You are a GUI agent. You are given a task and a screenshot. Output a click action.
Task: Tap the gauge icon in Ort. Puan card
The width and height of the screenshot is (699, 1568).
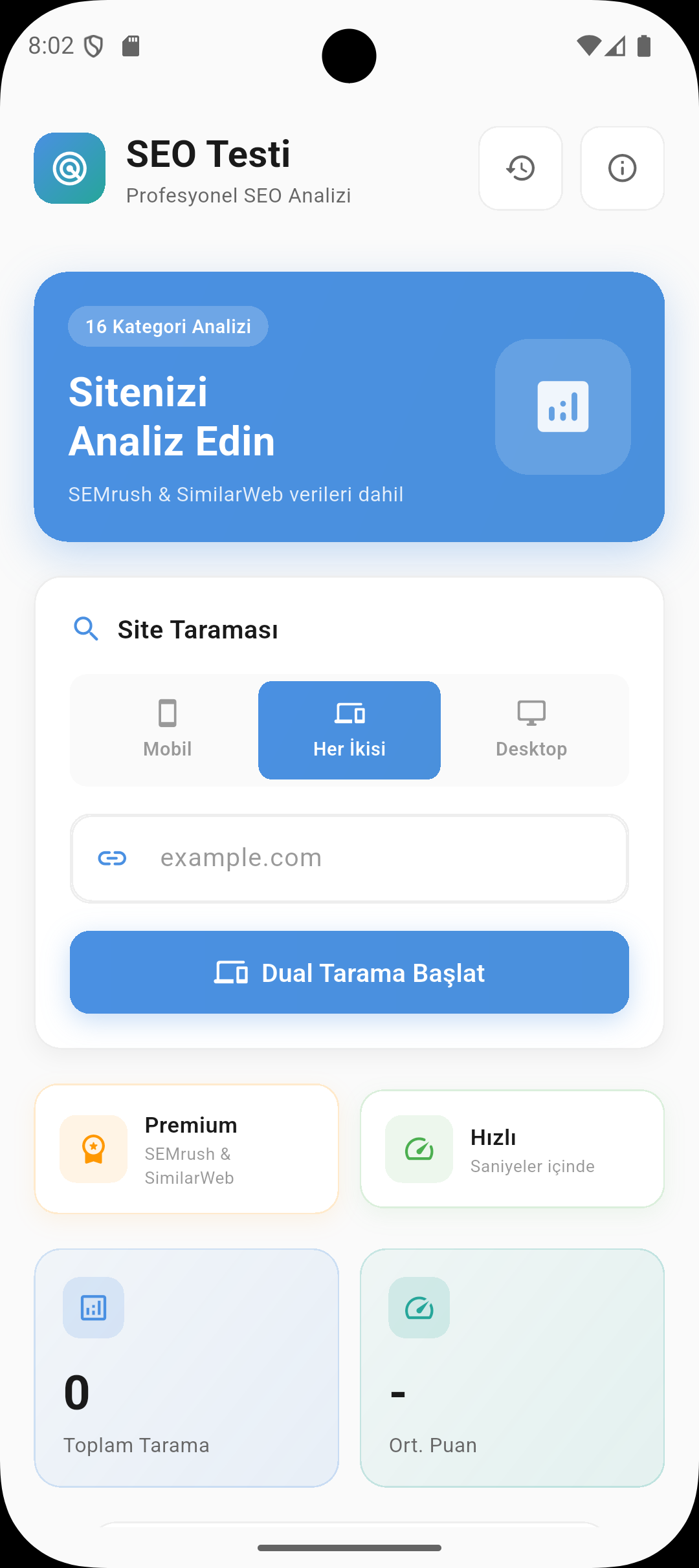click(x=419, y=1307)
